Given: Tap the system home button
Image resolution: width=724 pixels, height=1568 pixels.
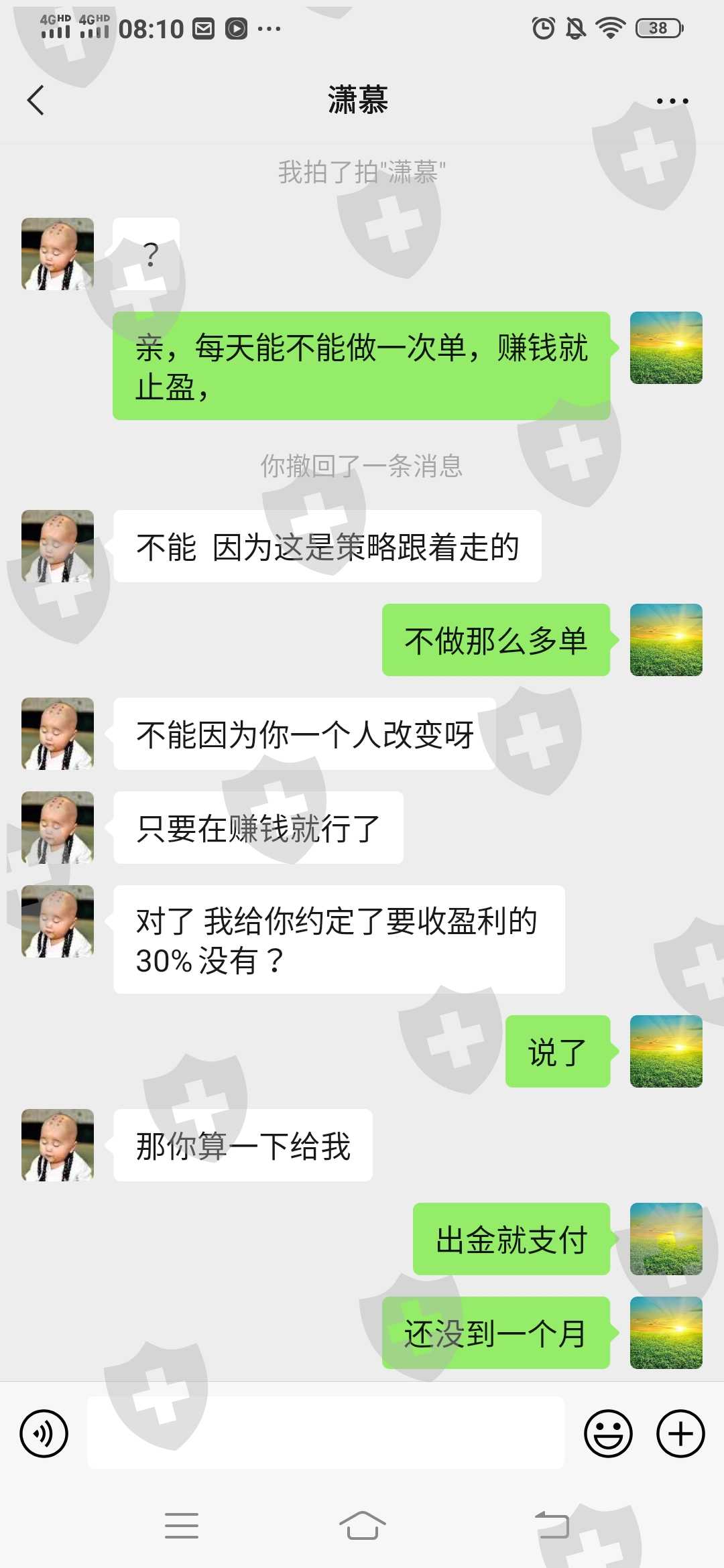Looking at the screenshot, I should click(x=362, y=1526).
